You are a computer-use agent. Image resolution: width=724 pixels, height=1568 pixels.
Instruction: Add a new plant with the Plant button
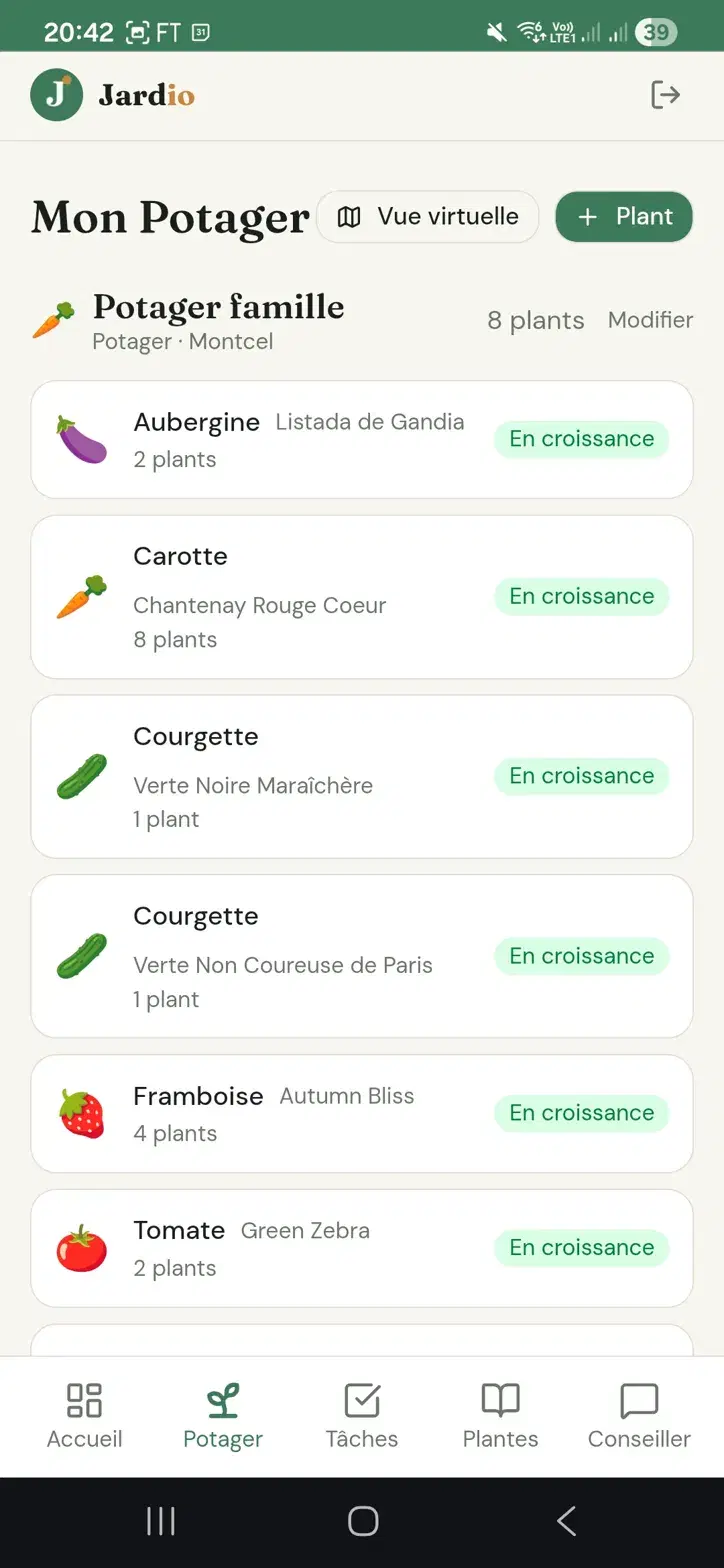point(624,217)
